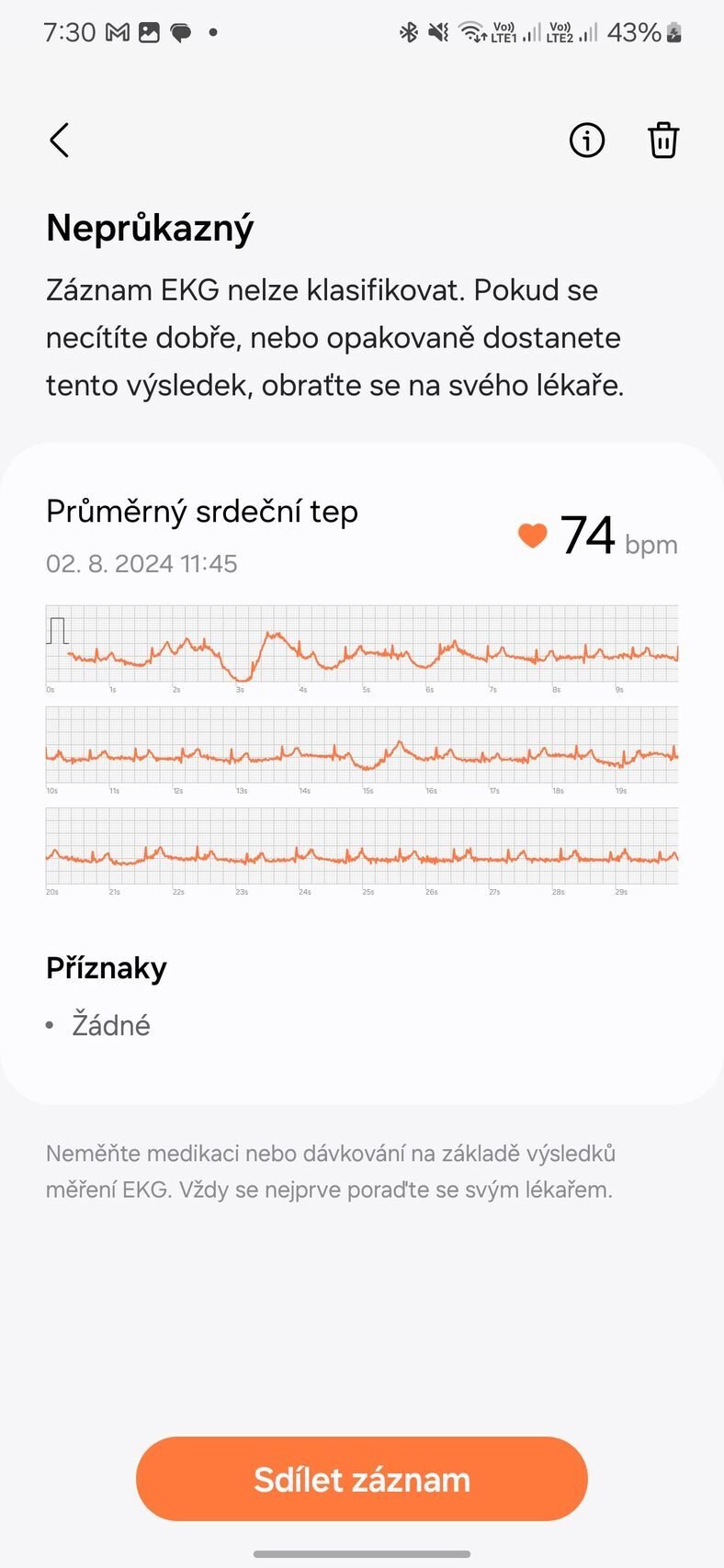Image resolution: width=724 pixels, height=1568 pixels.
Task: Go back using the top-left arrow
Action: coord(60,141)
